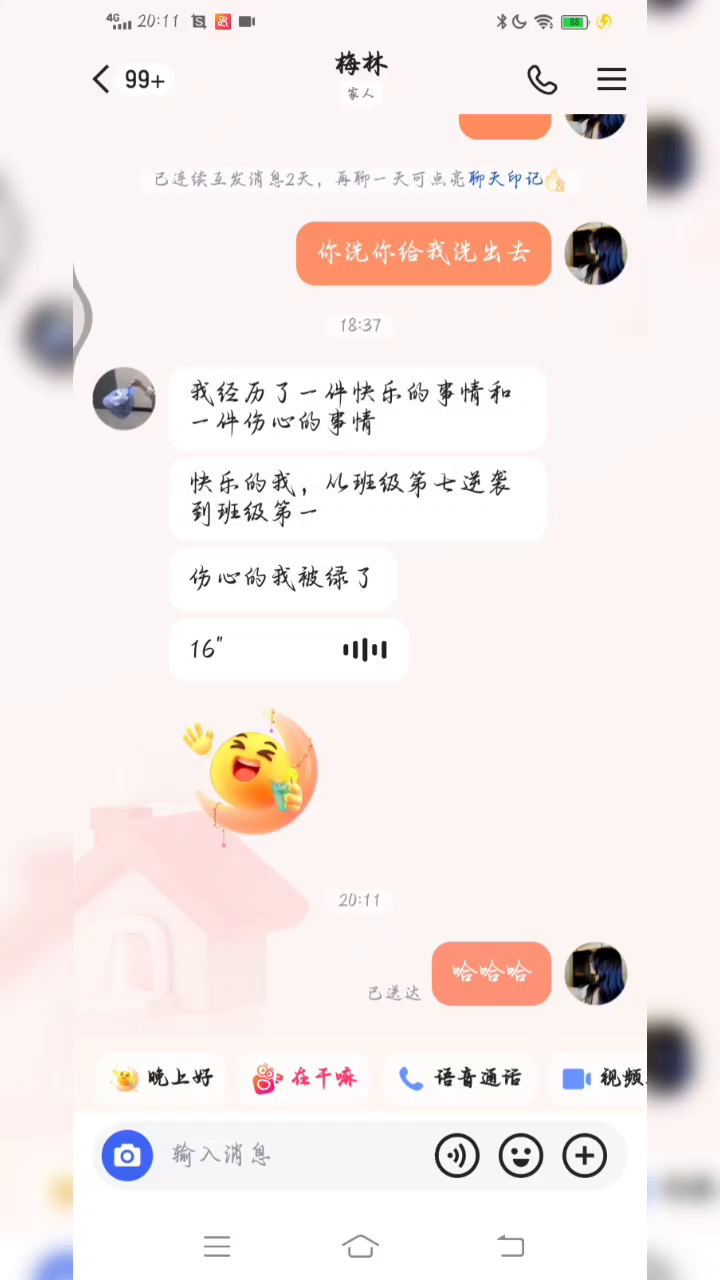Switch to voice message input

point(457,1156)
